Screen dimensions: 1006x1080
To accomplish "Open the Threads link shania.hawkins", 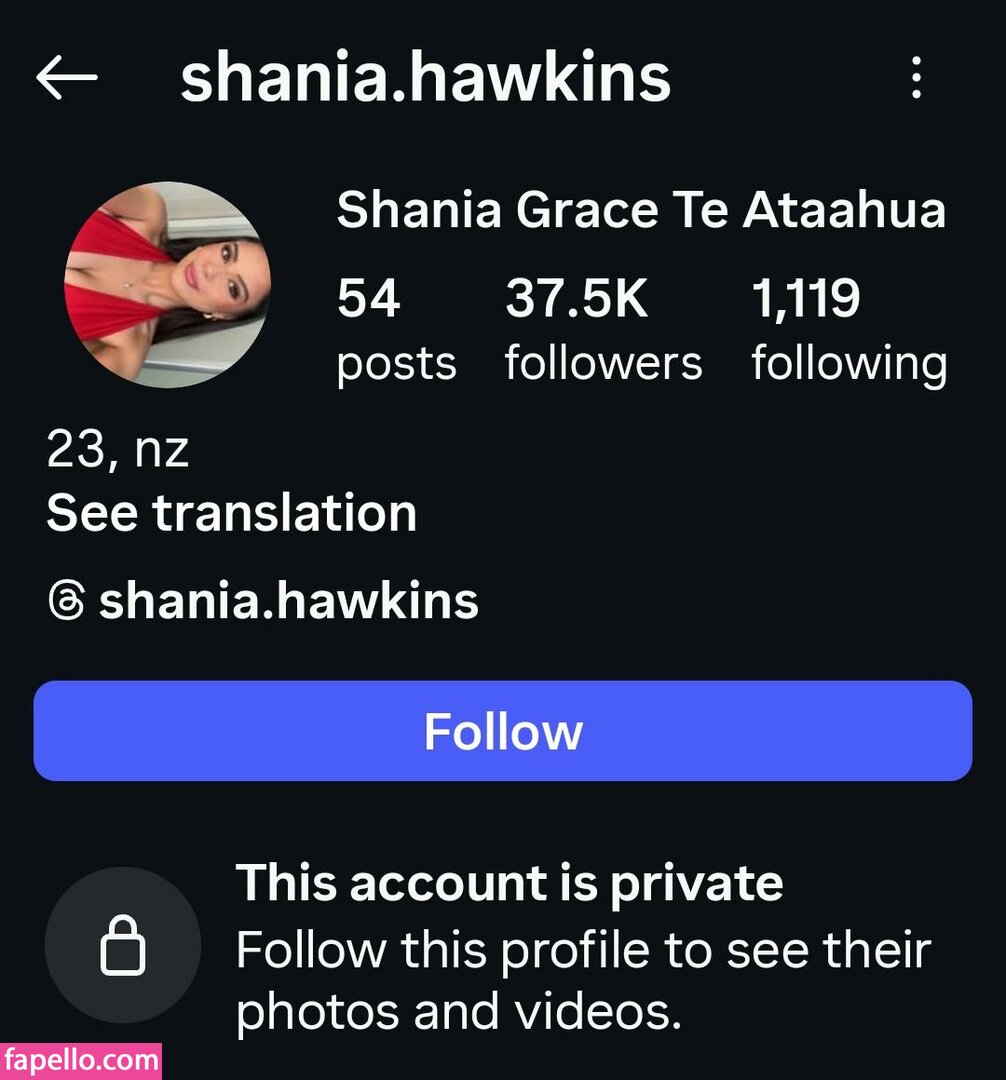I will pyautogui.click(x=263, y=601).
